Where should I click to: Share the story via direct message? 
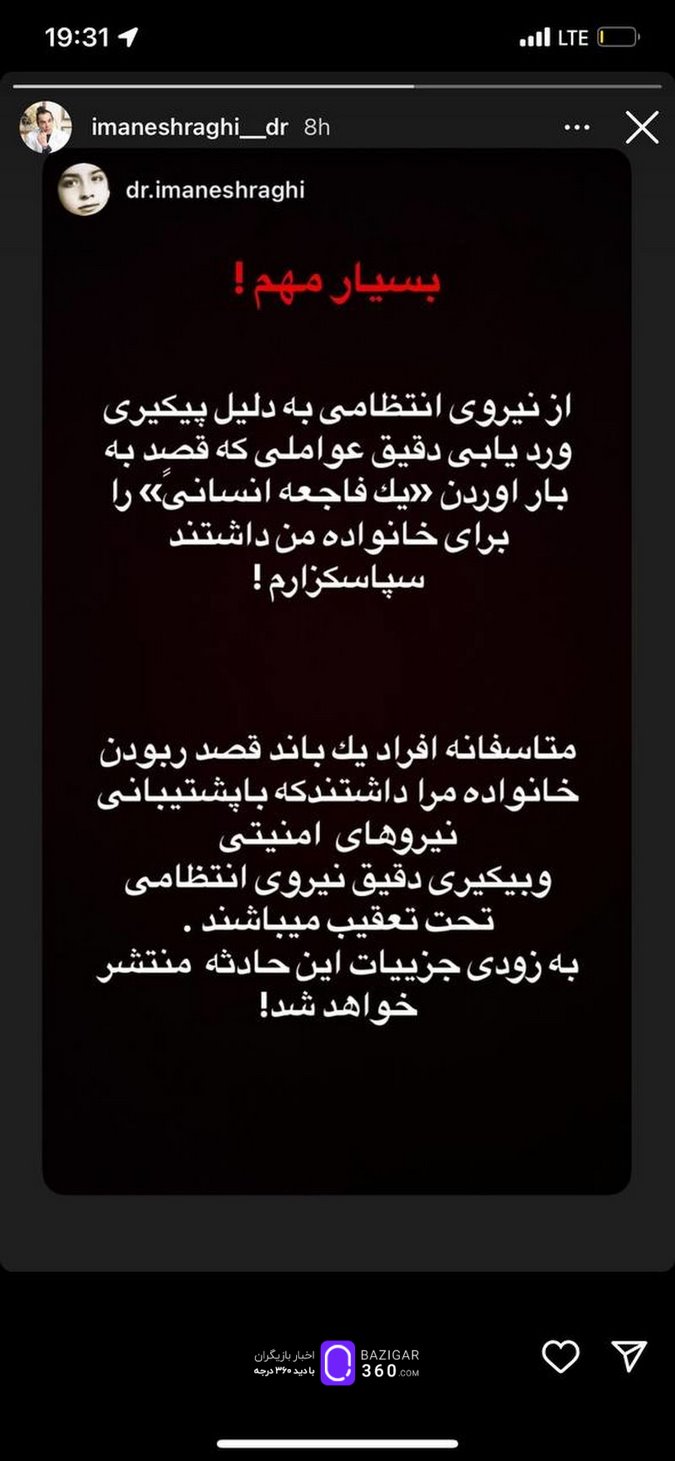pos(629,1356)
